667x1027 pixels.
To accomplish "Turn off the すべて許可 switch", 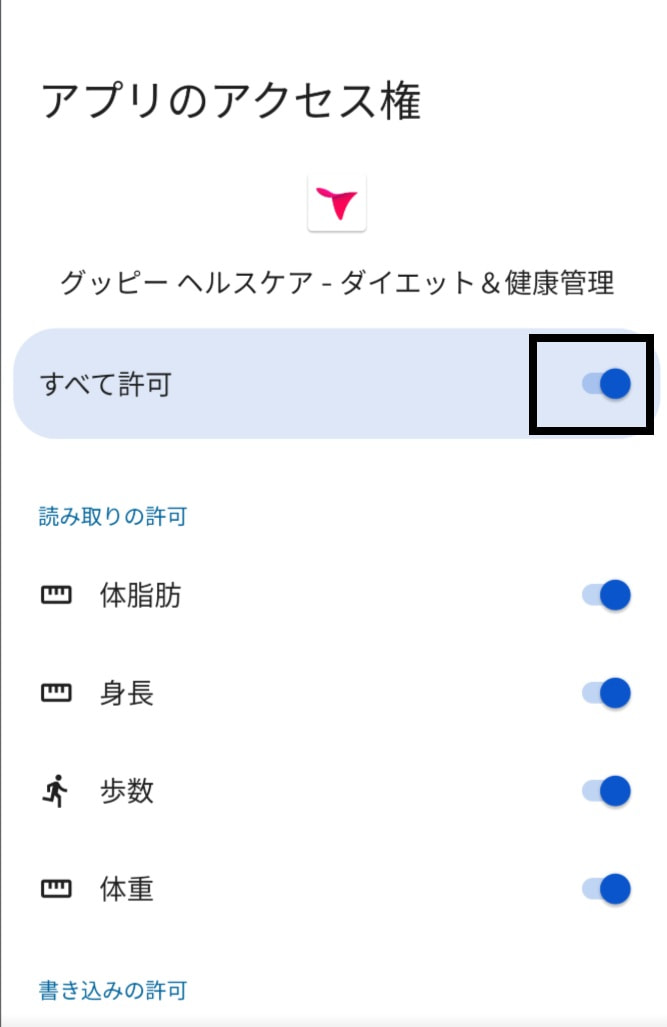I will point(606,384).
